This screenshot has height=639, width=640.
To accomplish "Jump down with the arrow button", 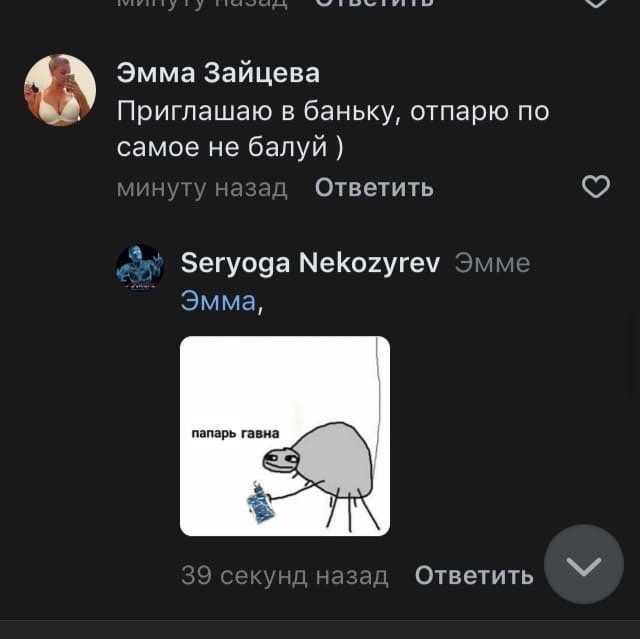I will coord(584,565).
